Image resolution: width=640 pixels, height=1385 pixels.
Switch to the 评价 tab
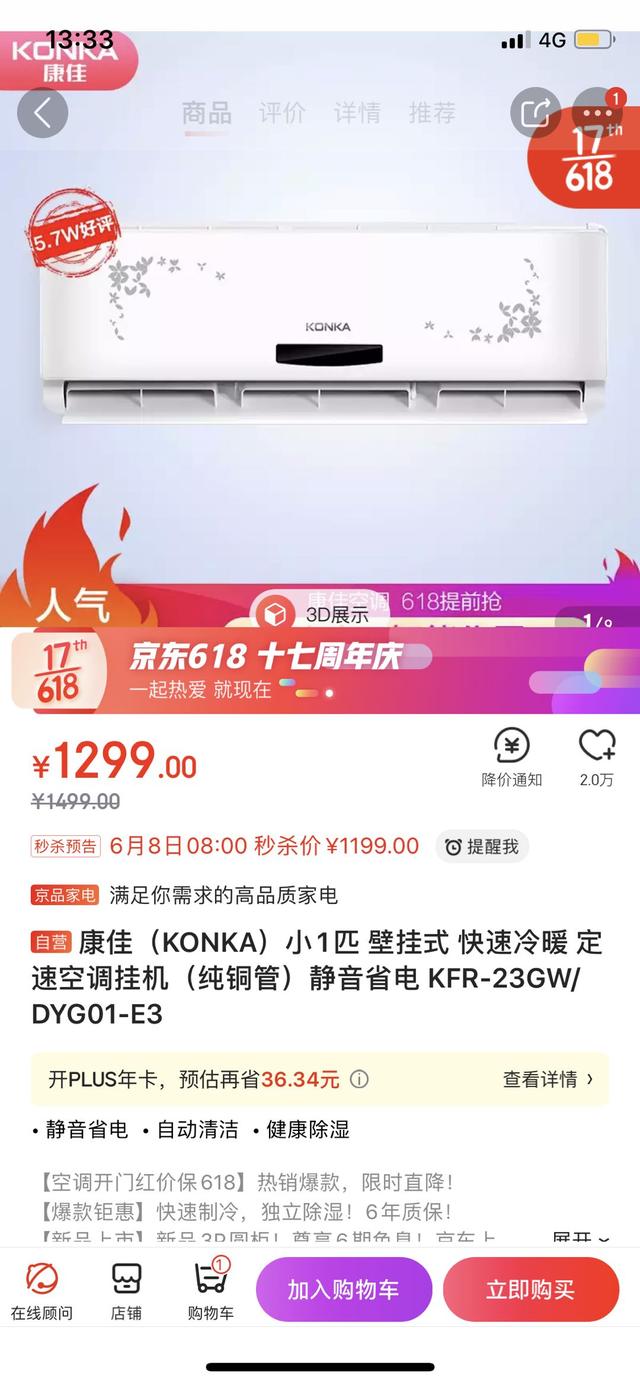pyautogui.click(x=282, y=113)
